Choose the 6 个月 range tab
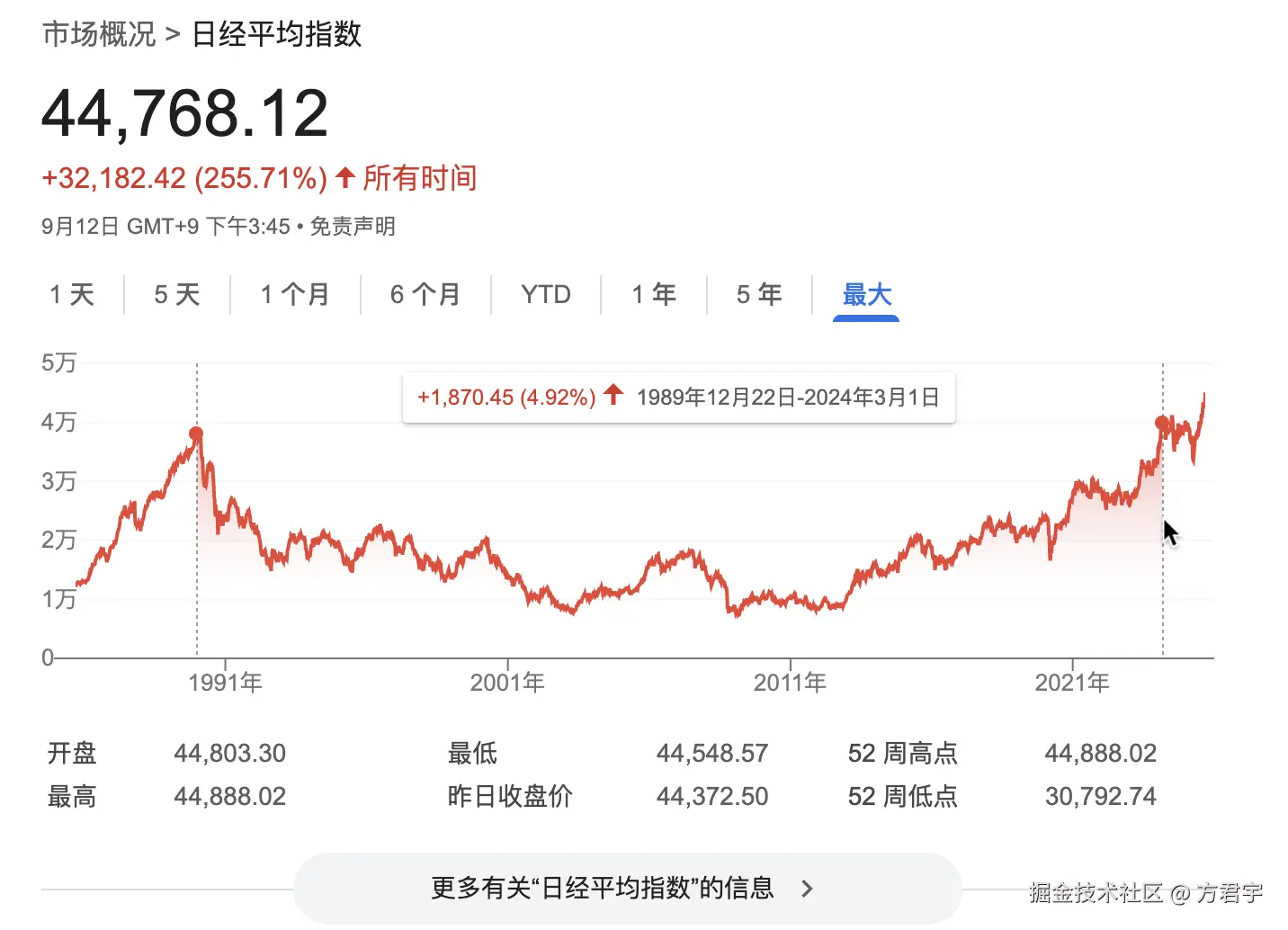This screenshot has width=1288, height=930. (425, 294)
